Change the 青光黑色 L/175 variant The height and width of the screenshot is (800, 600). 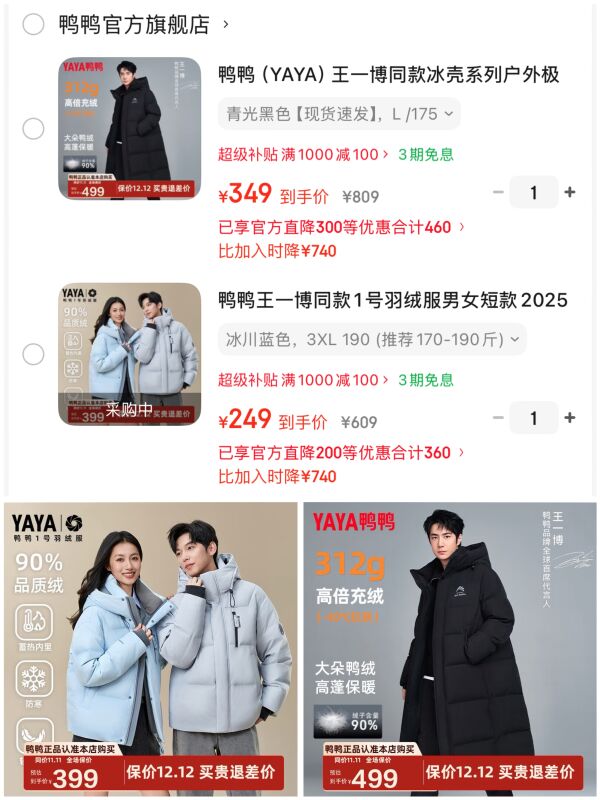(339, 114)
